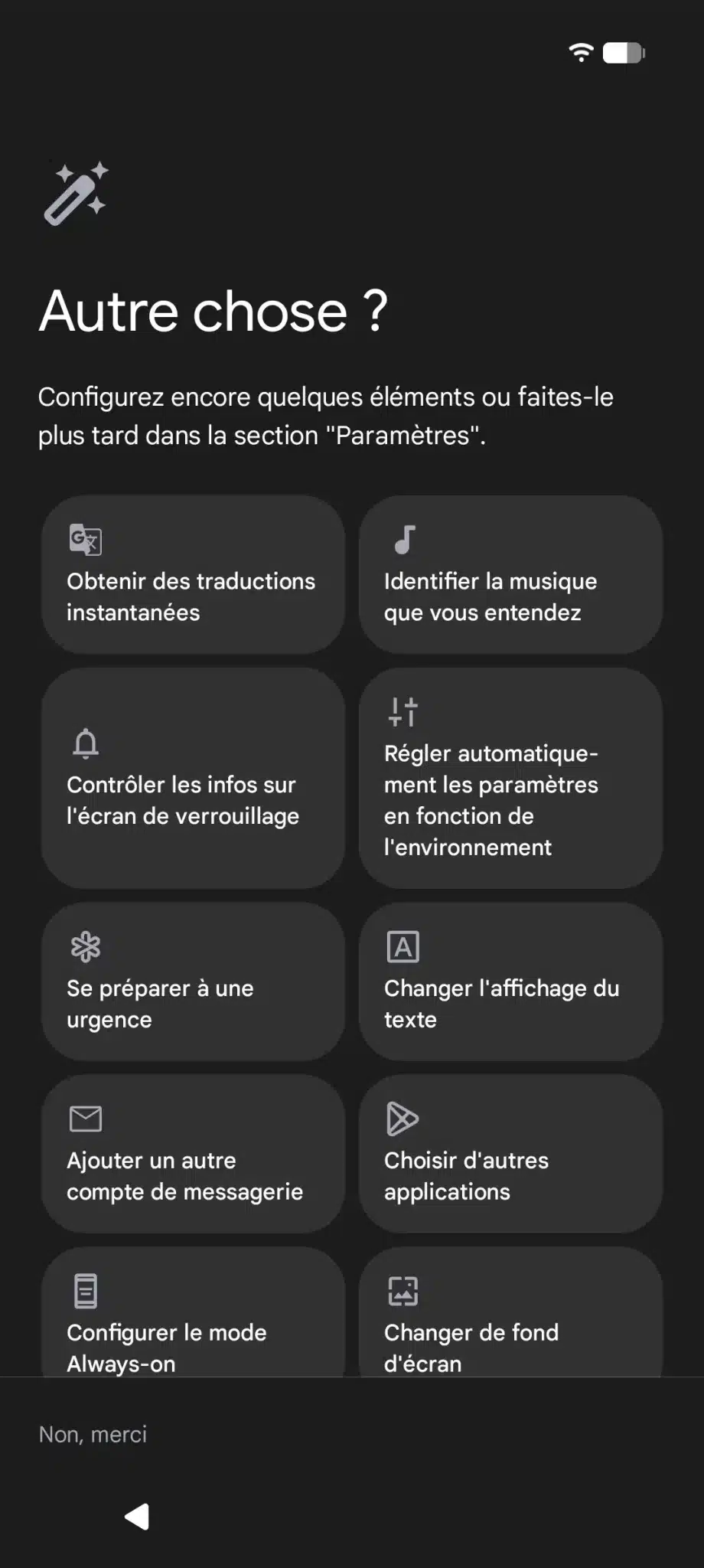Tap 'Régler automatiquement les paramètres' card
This screenshot has width=704, height=1568.
coord(510,778)
